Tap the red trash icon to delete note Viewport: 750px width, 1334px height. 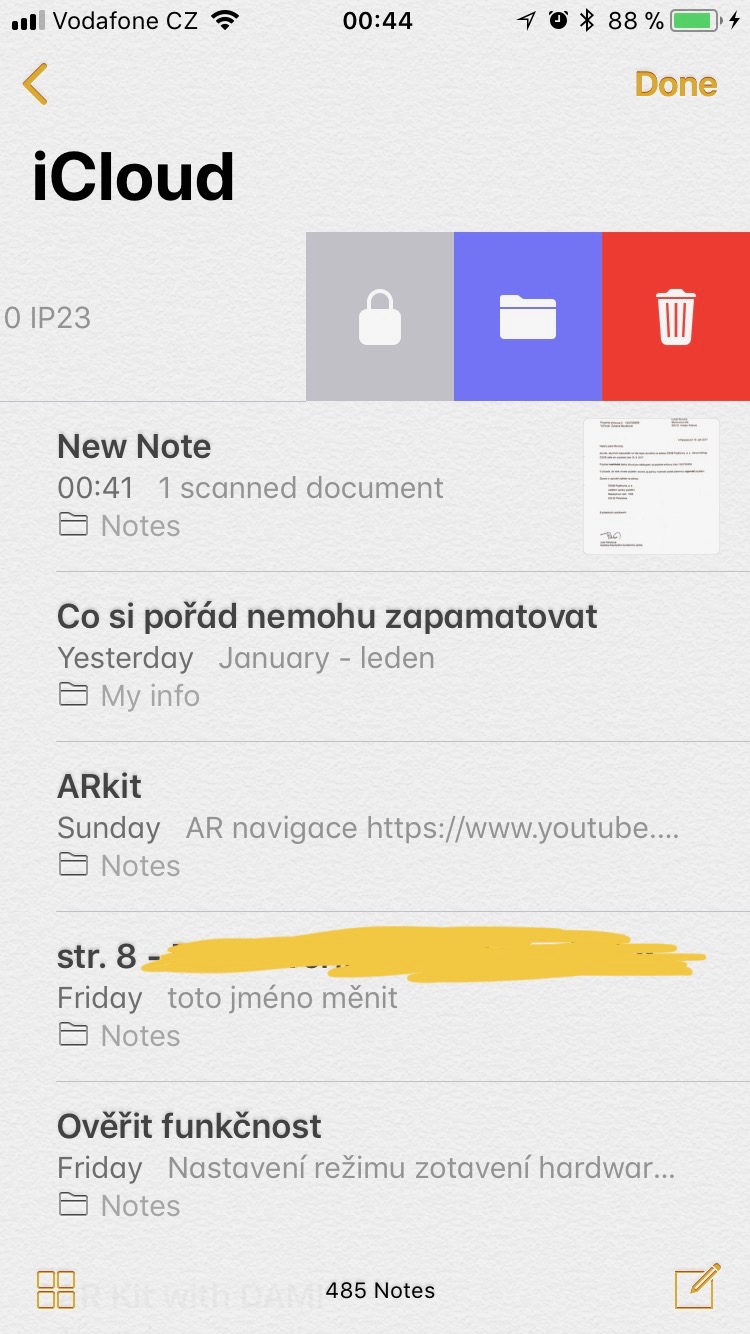(676, 316)
